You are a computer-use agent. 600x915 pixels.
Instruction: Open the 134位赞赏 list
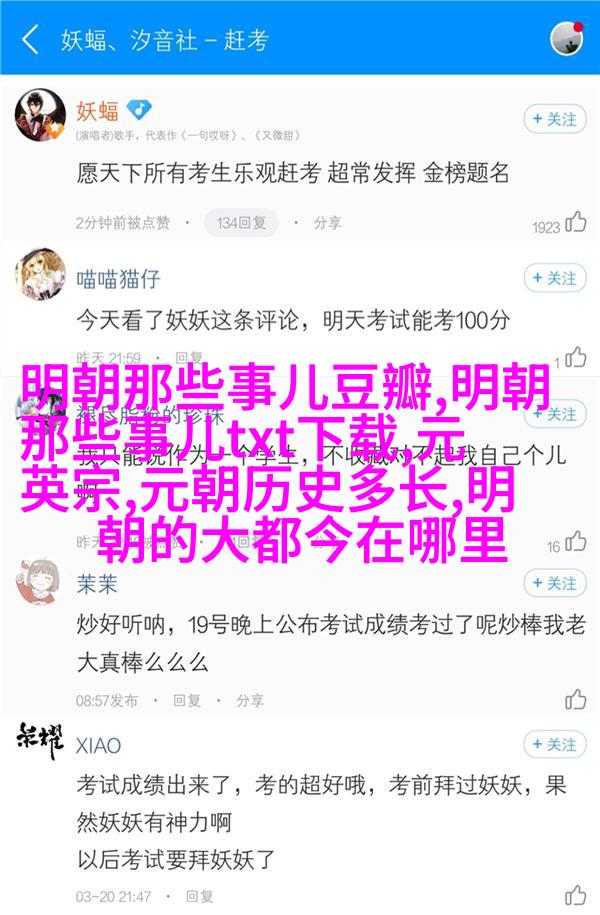tap(239, 223)
